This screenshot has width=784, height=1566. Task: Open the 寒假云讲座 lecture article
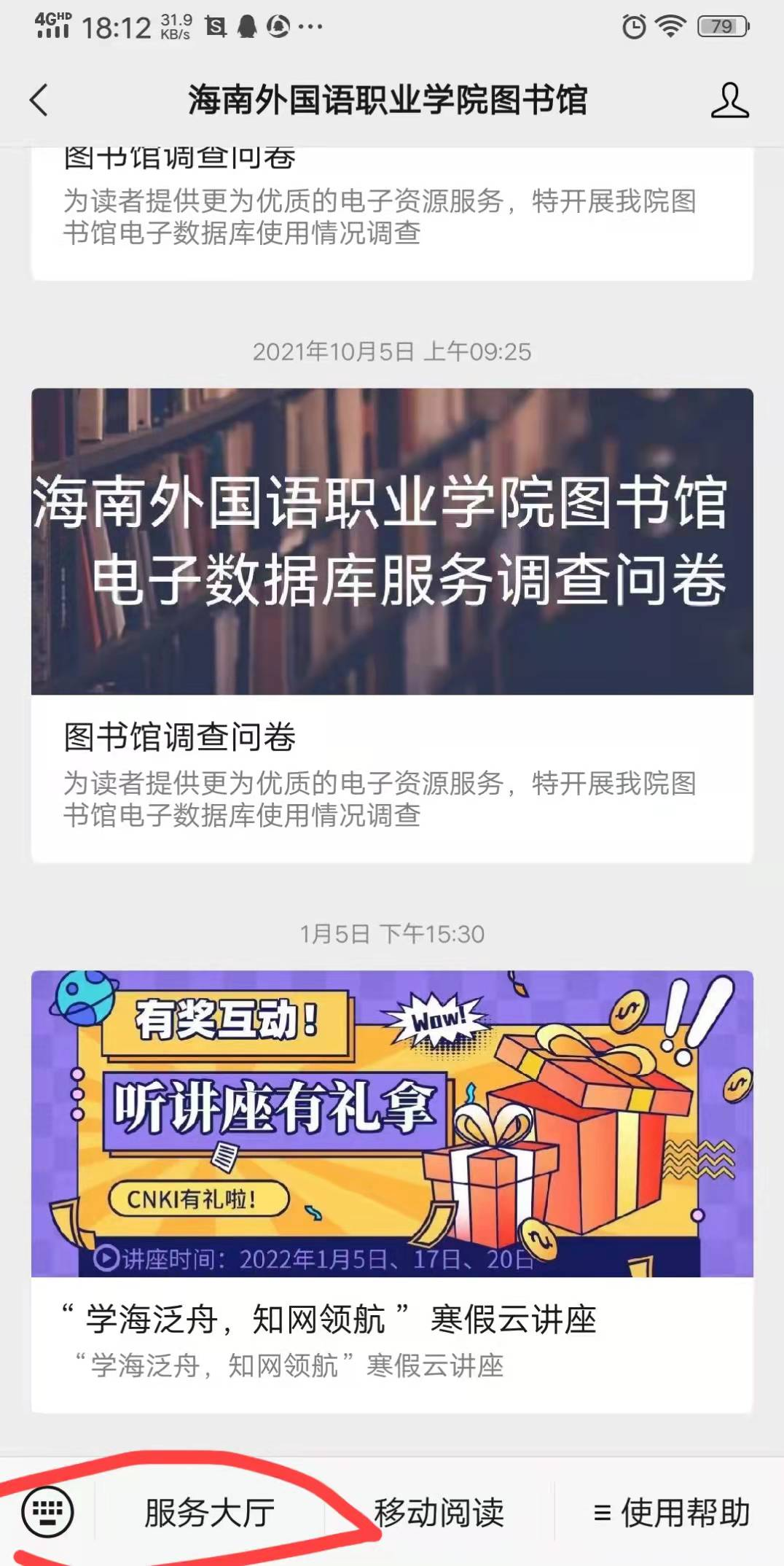coord(392,1190)
